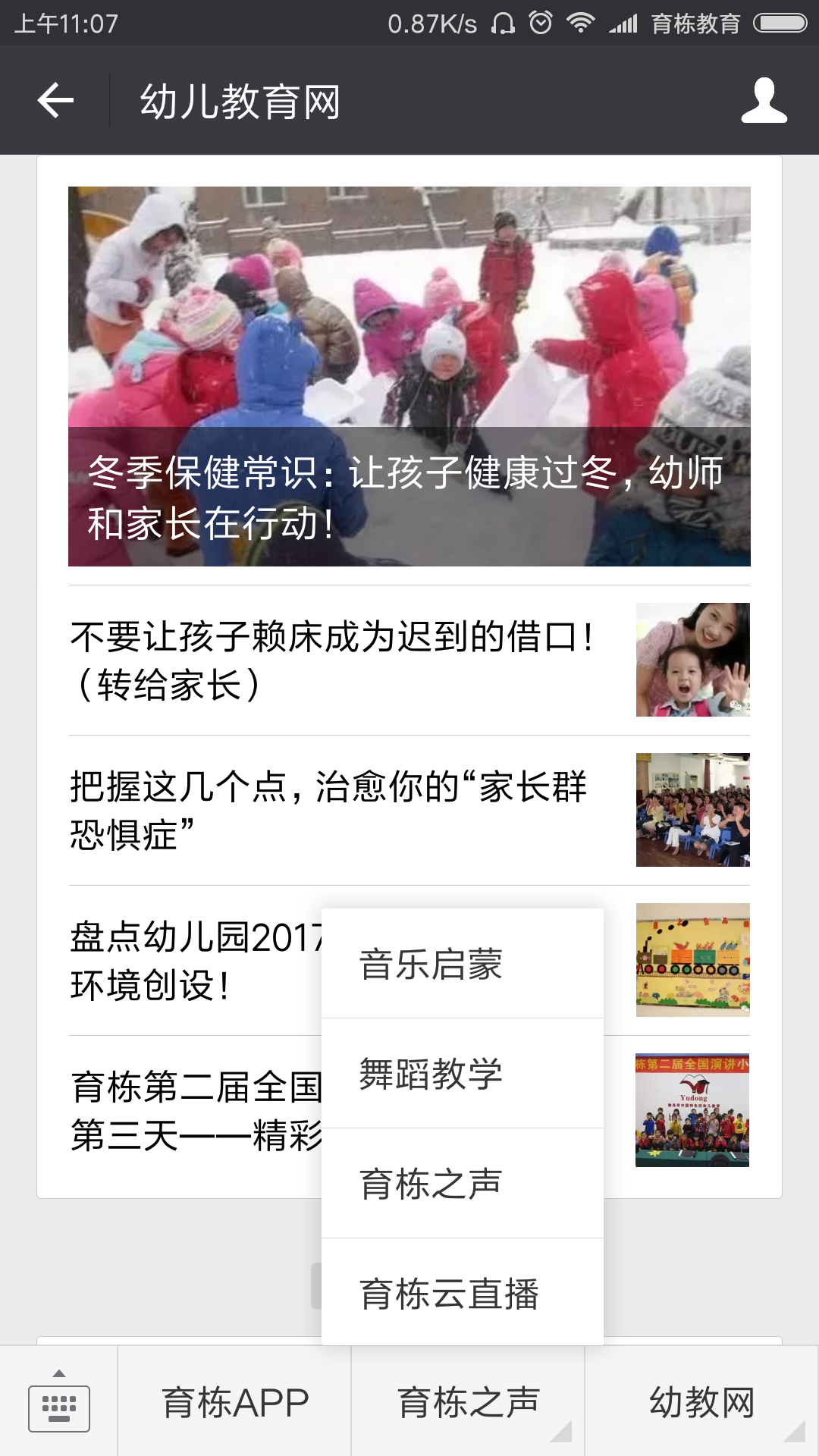819x1456 pixels.
Task: Open the 育栋第二届全国 article
Action: coord(190,1110)
